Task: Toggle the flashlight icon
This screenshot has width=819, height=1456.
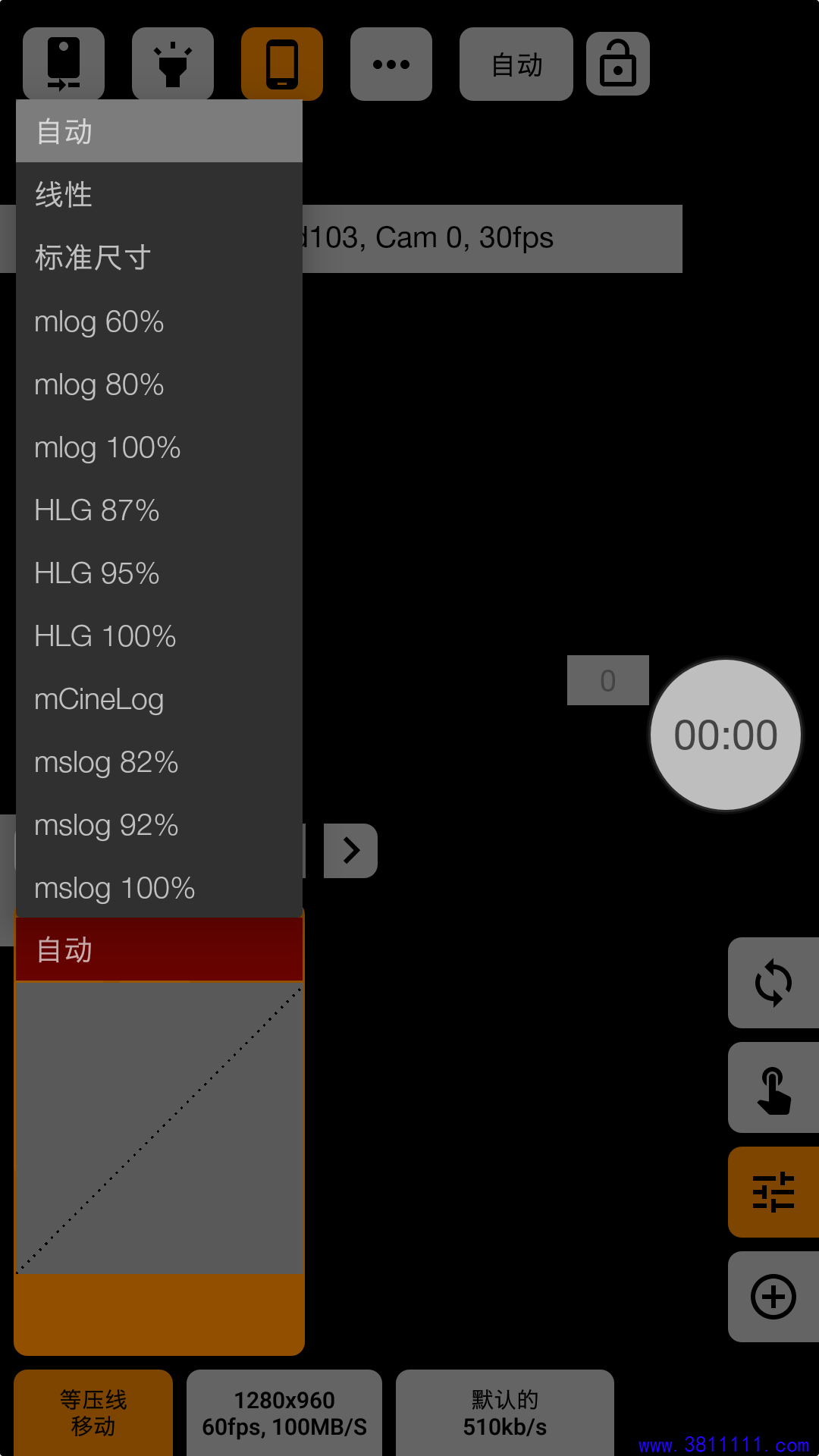Action: pos(173,64)
